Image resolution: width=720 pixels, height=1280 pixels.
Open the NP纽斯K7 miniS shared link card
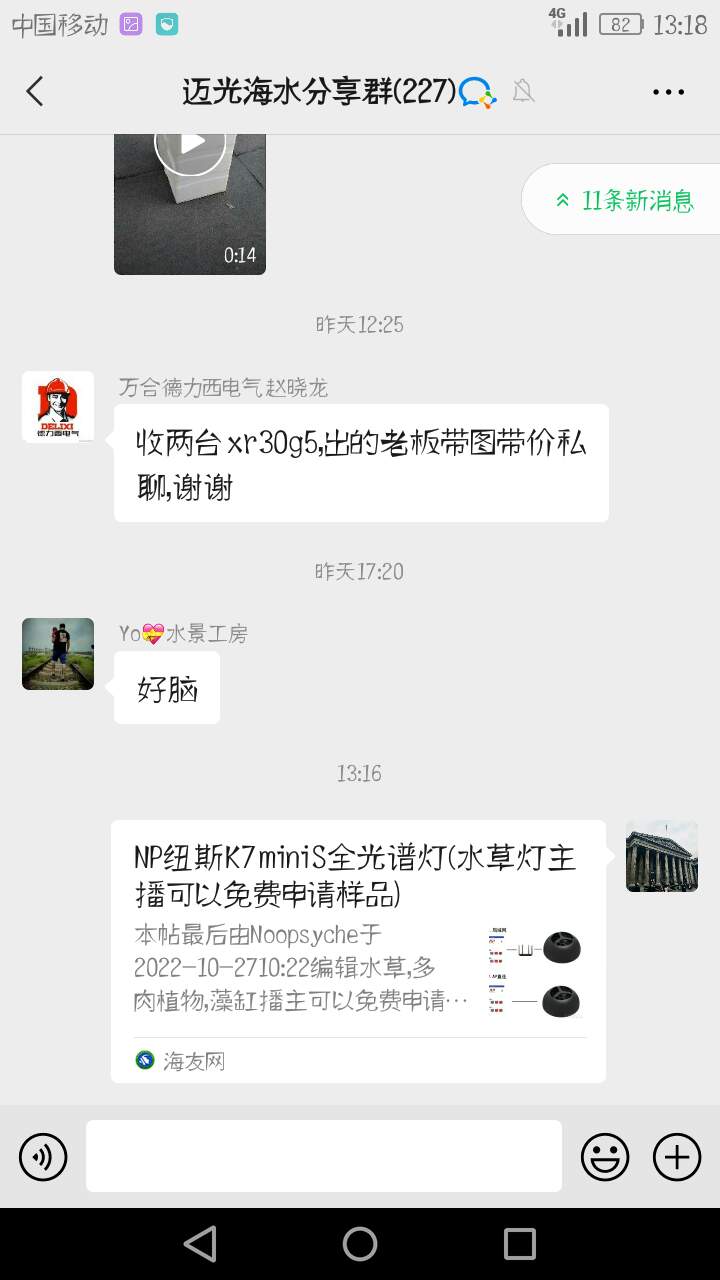tap(358, 950)
